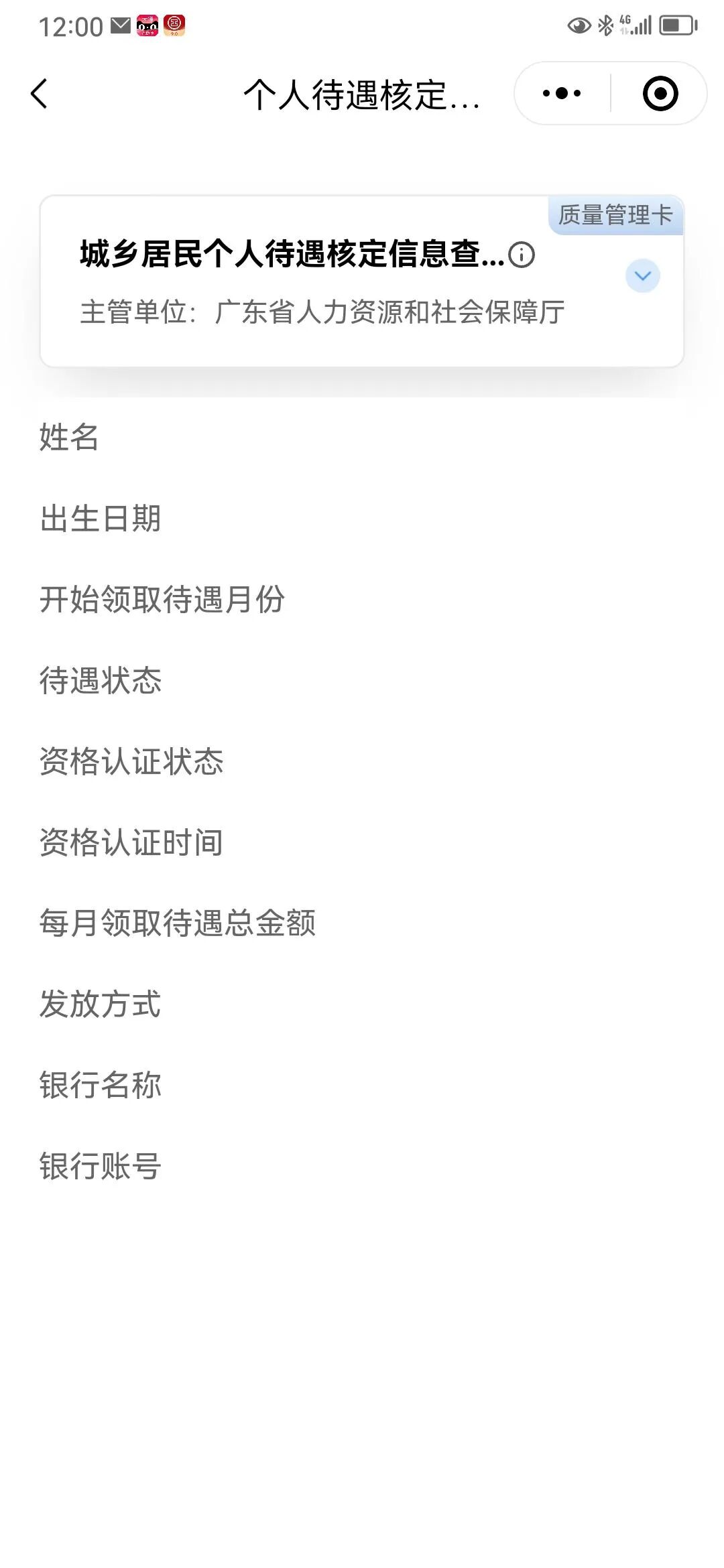The height and width of the screenshot is (1568, 724).
Task: Tap the back arrow to return
Action: tap(40, 95)
